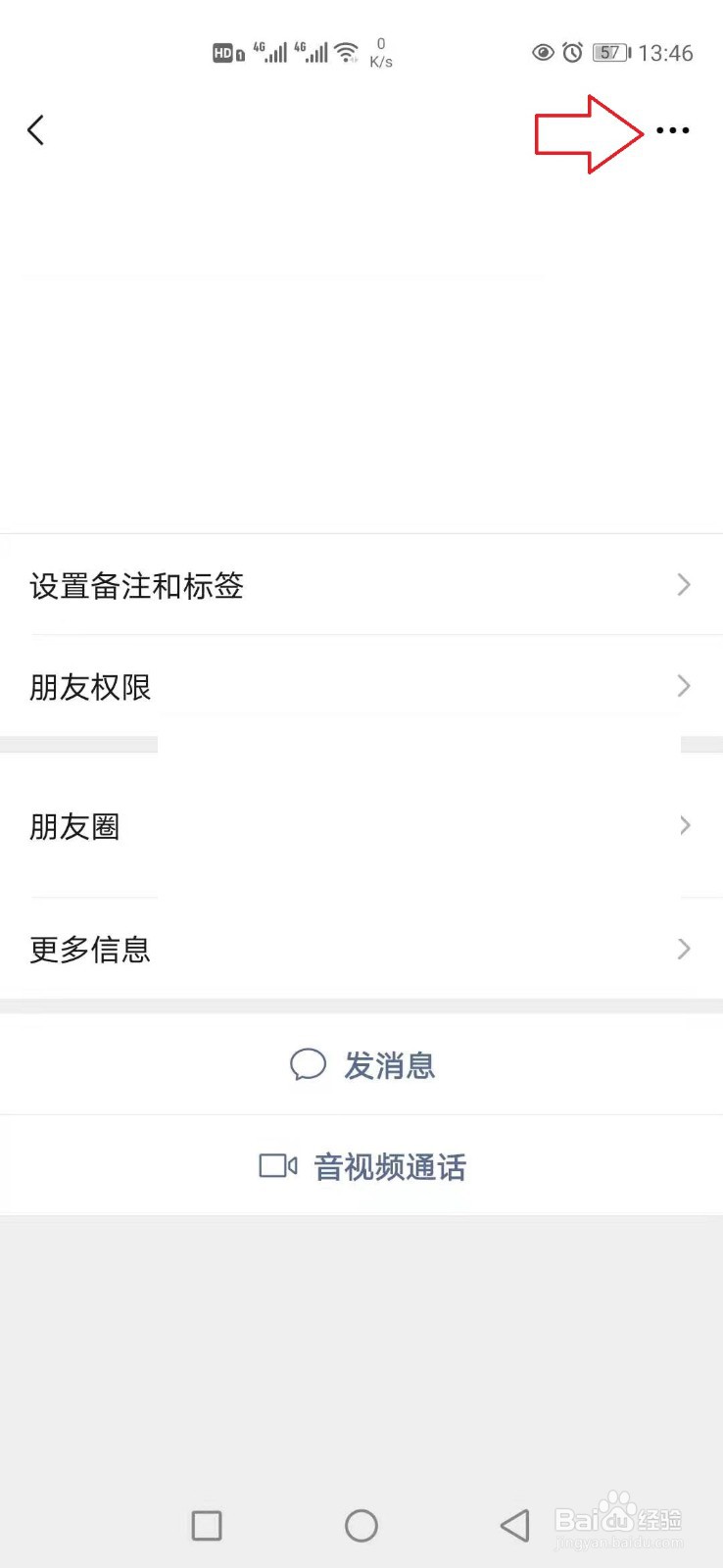The height and width of the screenshot is (1568, 723).
Task: Toggle into 更多信息 settings
Action: coord(89,949)
